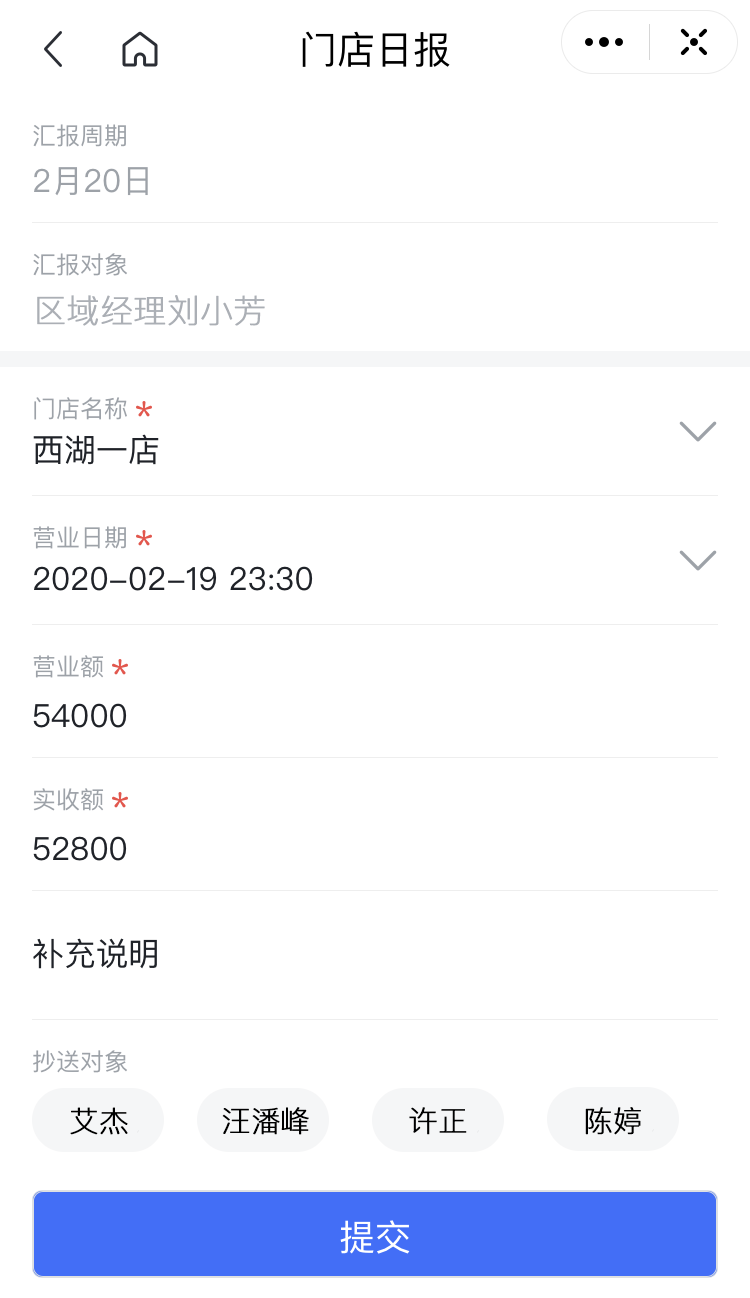Select 艾杰 as a CC recipient
750x1298 pixels.
click(x=98, y=1120)
